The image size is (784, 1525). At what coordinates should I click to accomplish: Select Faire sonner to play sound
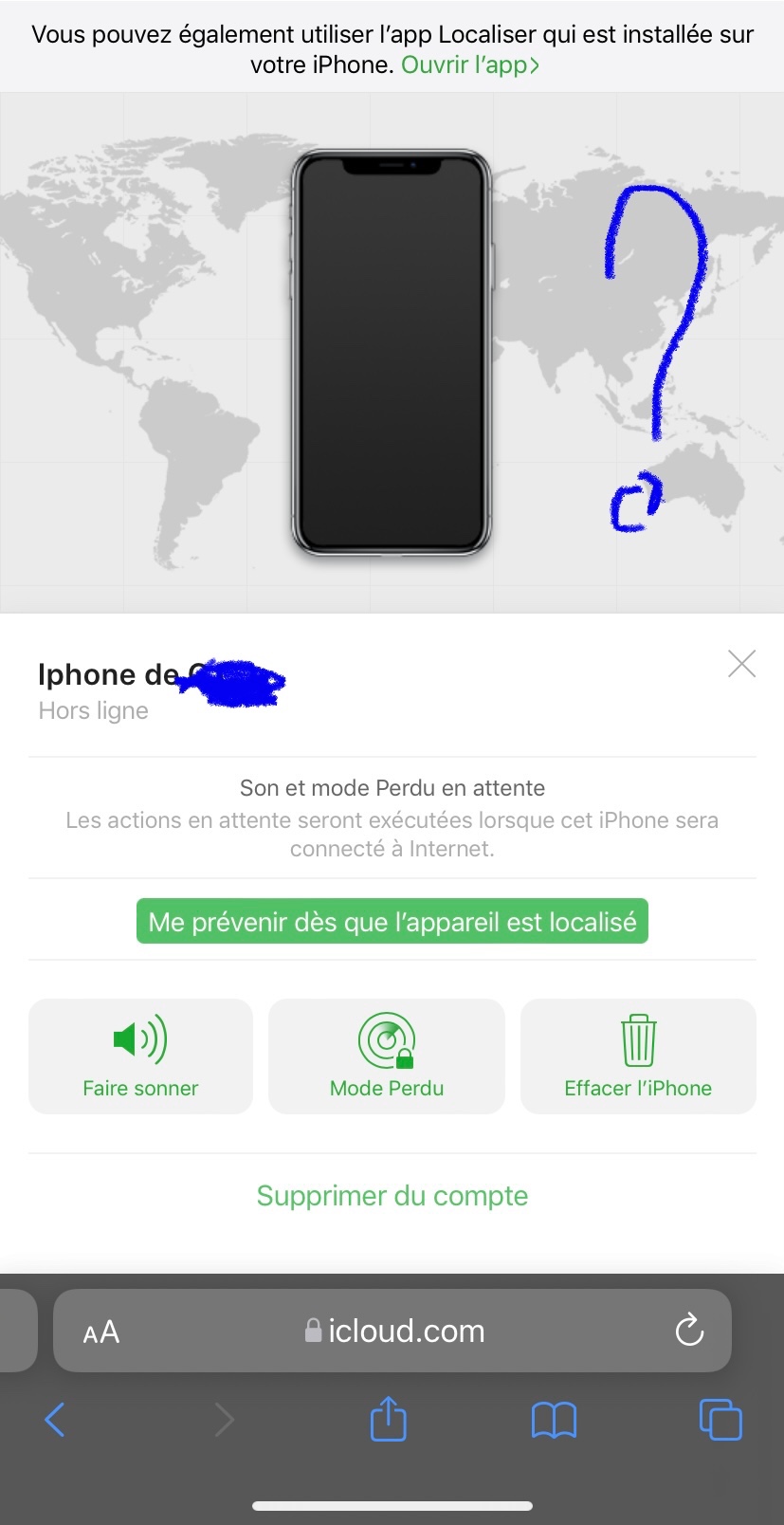(x=140, y=1056)
